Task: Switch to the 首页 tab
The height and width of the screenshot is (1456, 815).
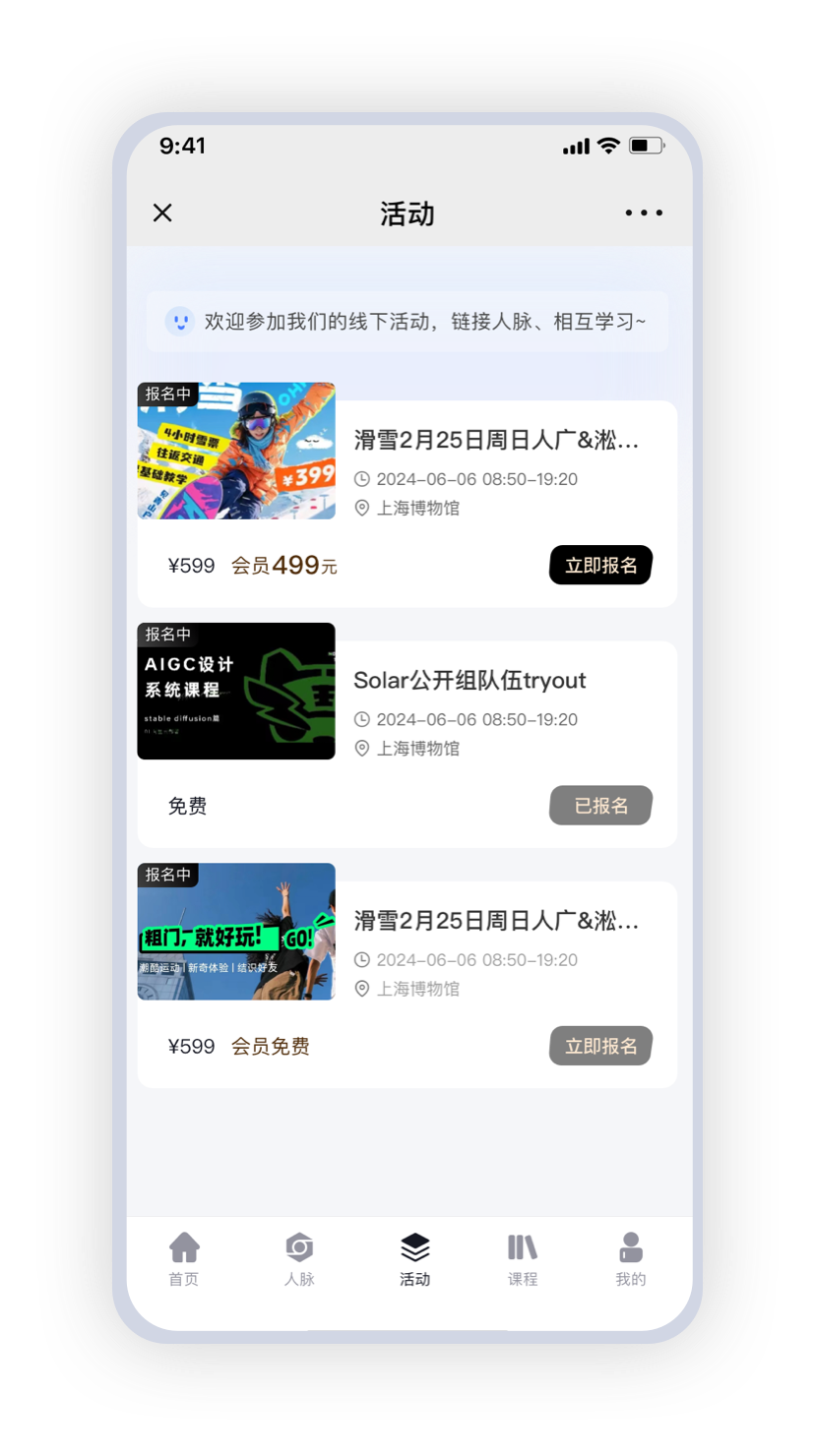Action: 184,1258
